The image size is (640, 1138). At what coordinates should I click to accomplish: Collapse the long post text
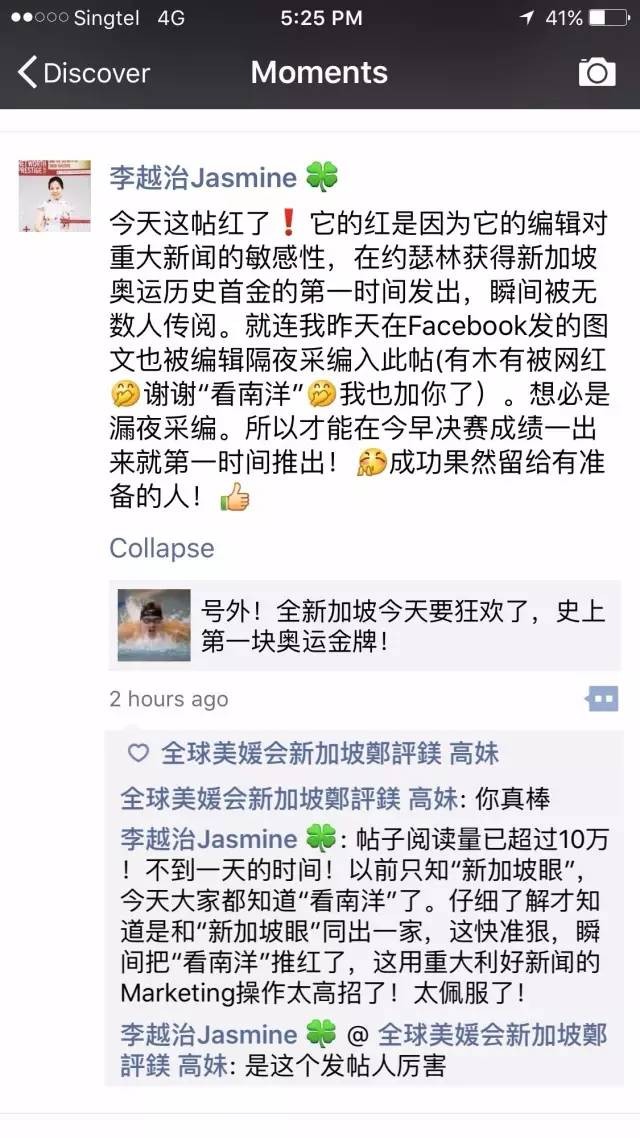pos(161,548)
